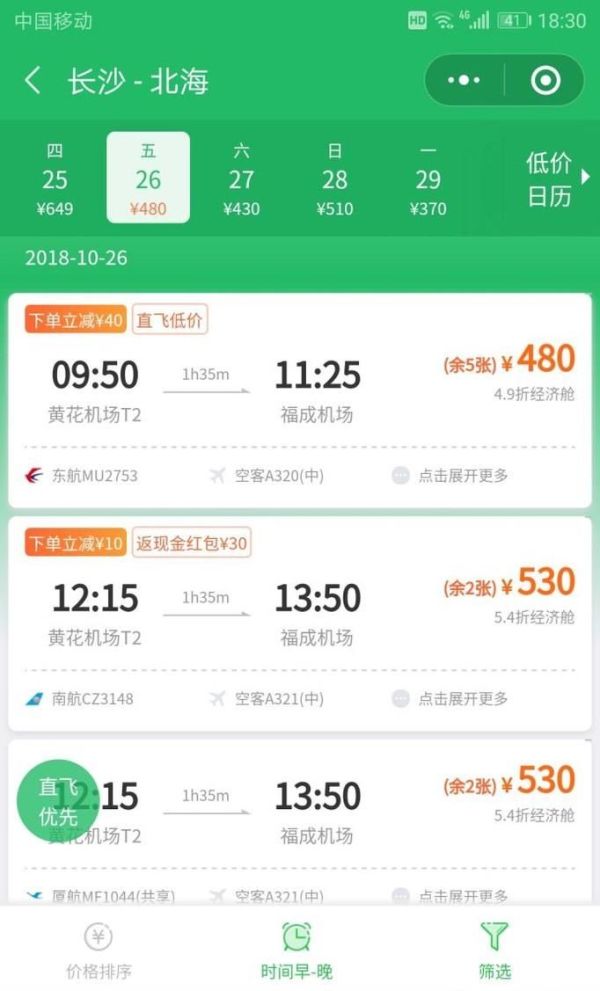Sort flights by 价格排序
The width and height of the screenshot is (600, 991).
point(98,950)
